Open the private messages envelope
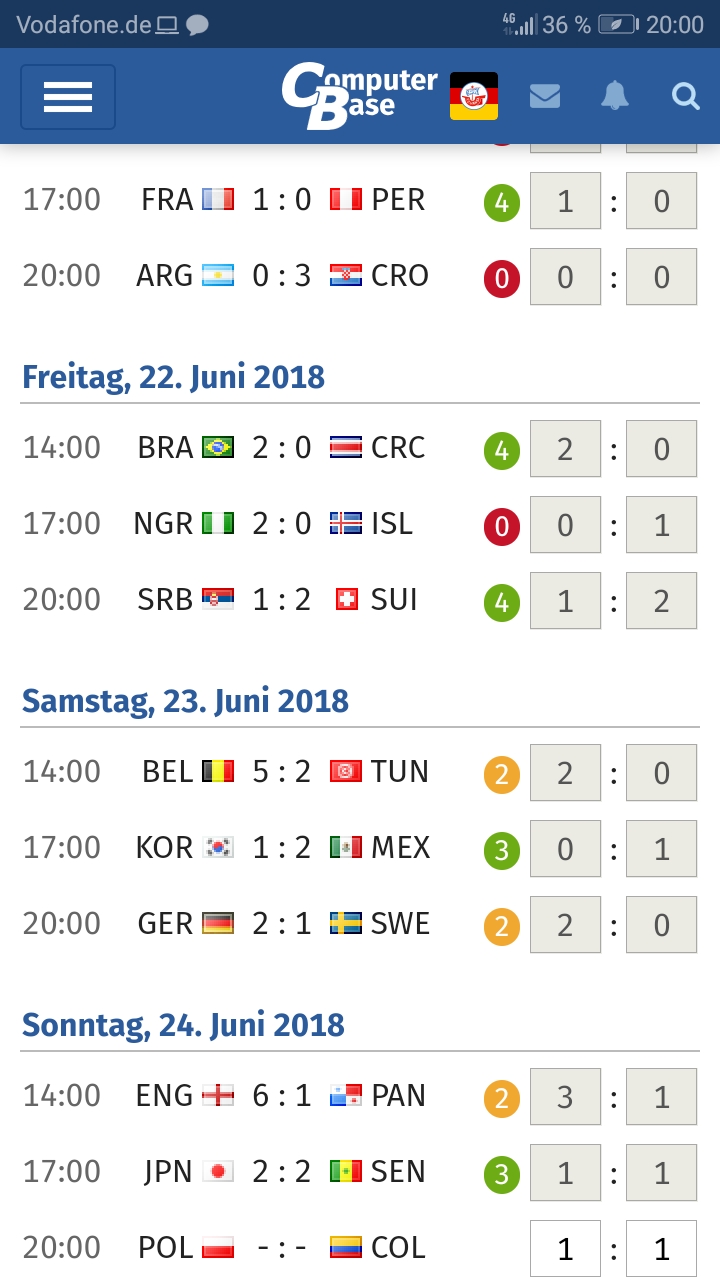 [545, 96]
